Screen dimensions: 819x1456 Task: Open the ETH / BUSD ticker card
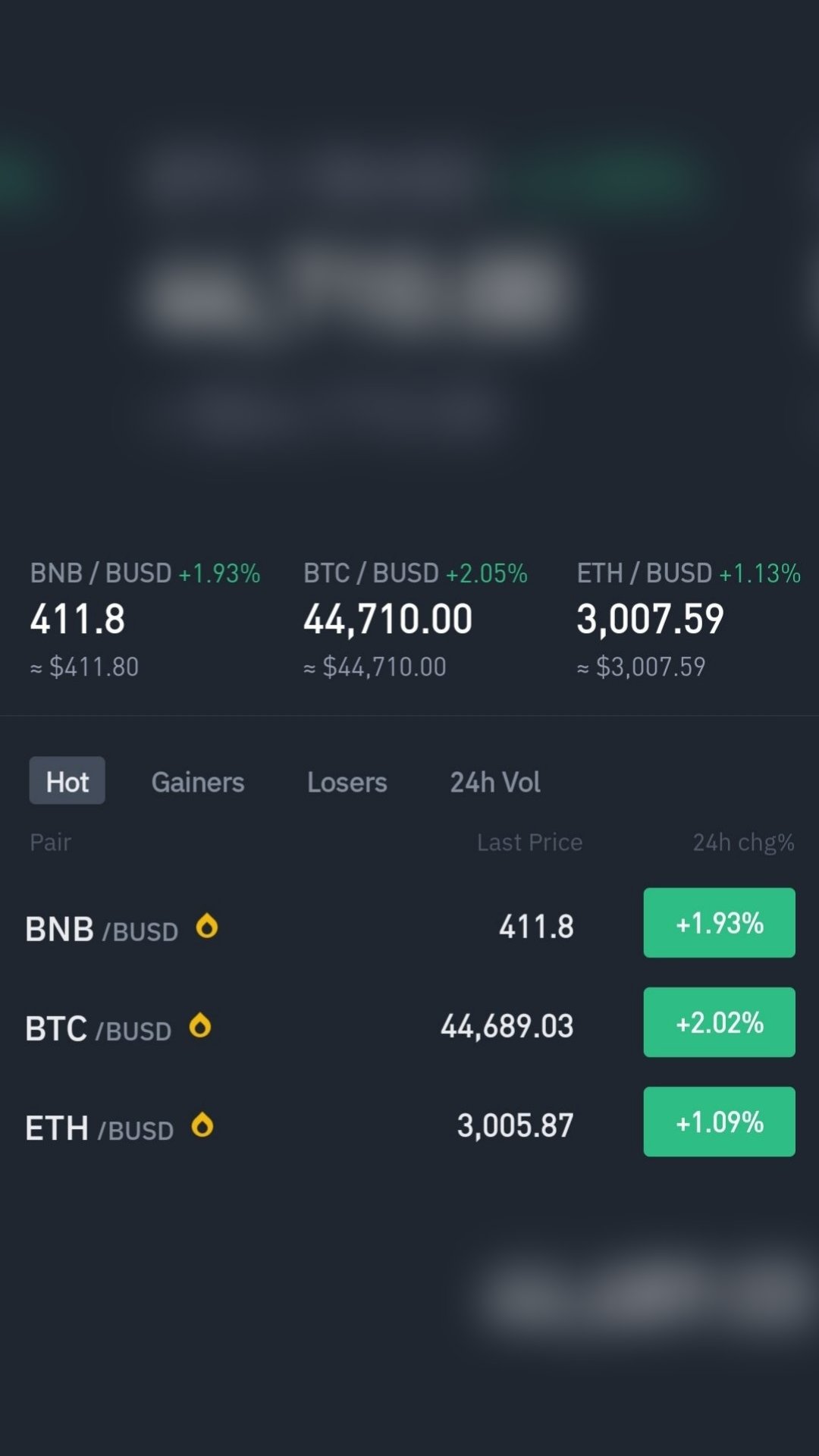click(x=688, y=619)
